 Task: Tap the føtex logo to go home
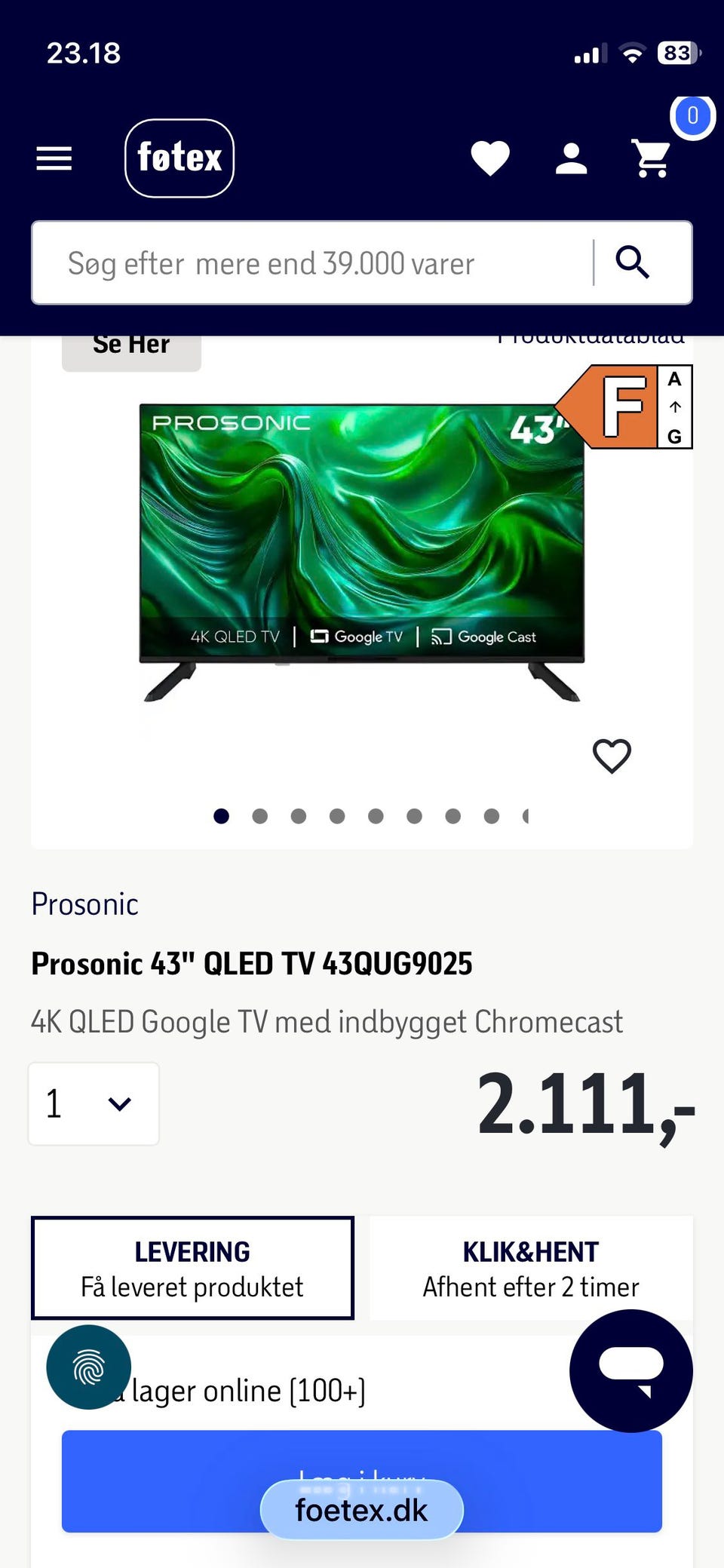[179, 158]
